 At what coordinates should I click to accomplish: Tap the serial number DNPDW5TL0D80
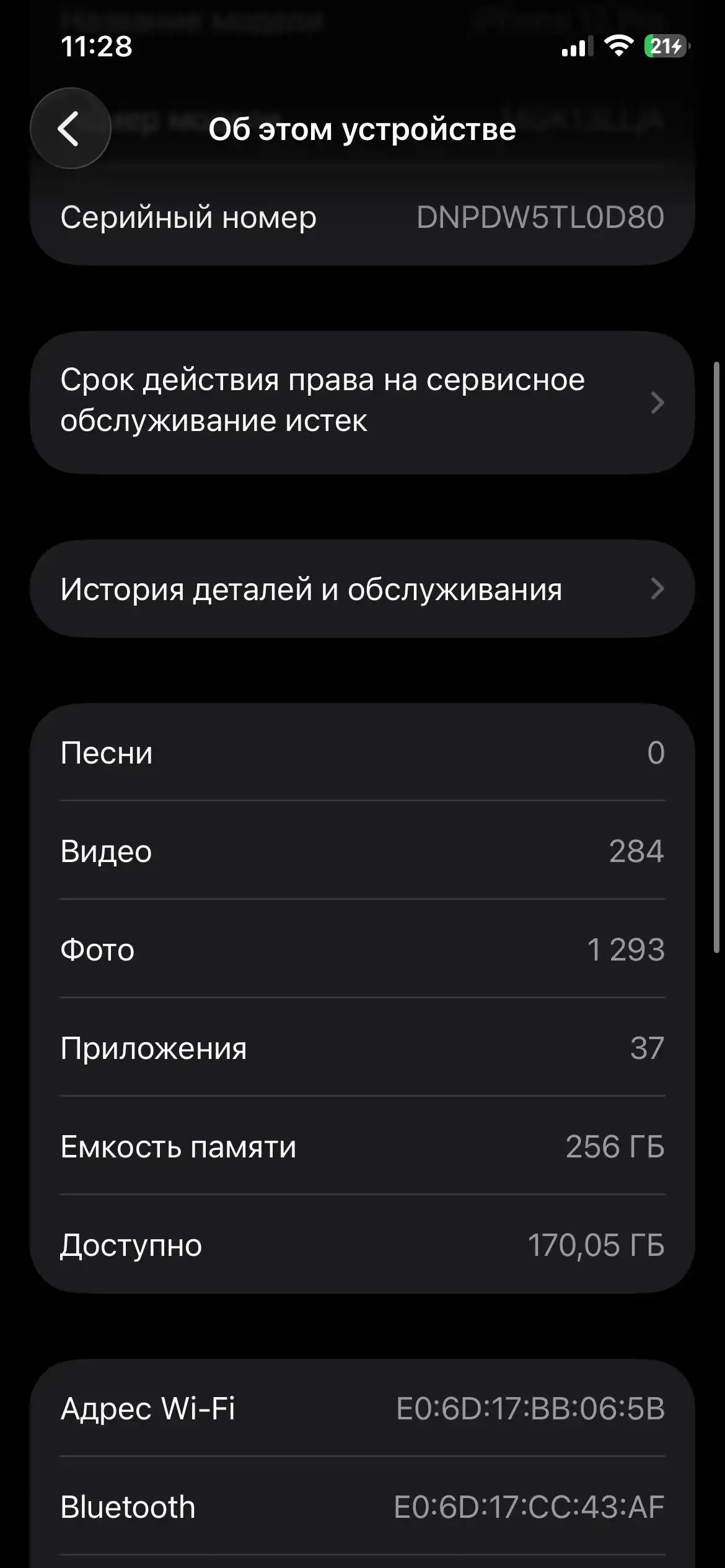(x=540, y=217)
